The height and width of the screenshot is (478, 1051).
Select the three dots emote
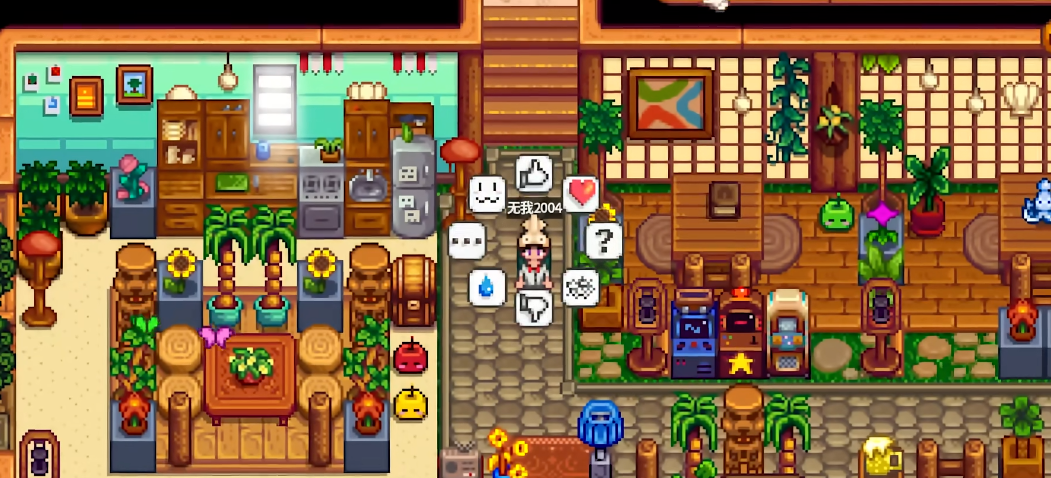pos(466,241)
